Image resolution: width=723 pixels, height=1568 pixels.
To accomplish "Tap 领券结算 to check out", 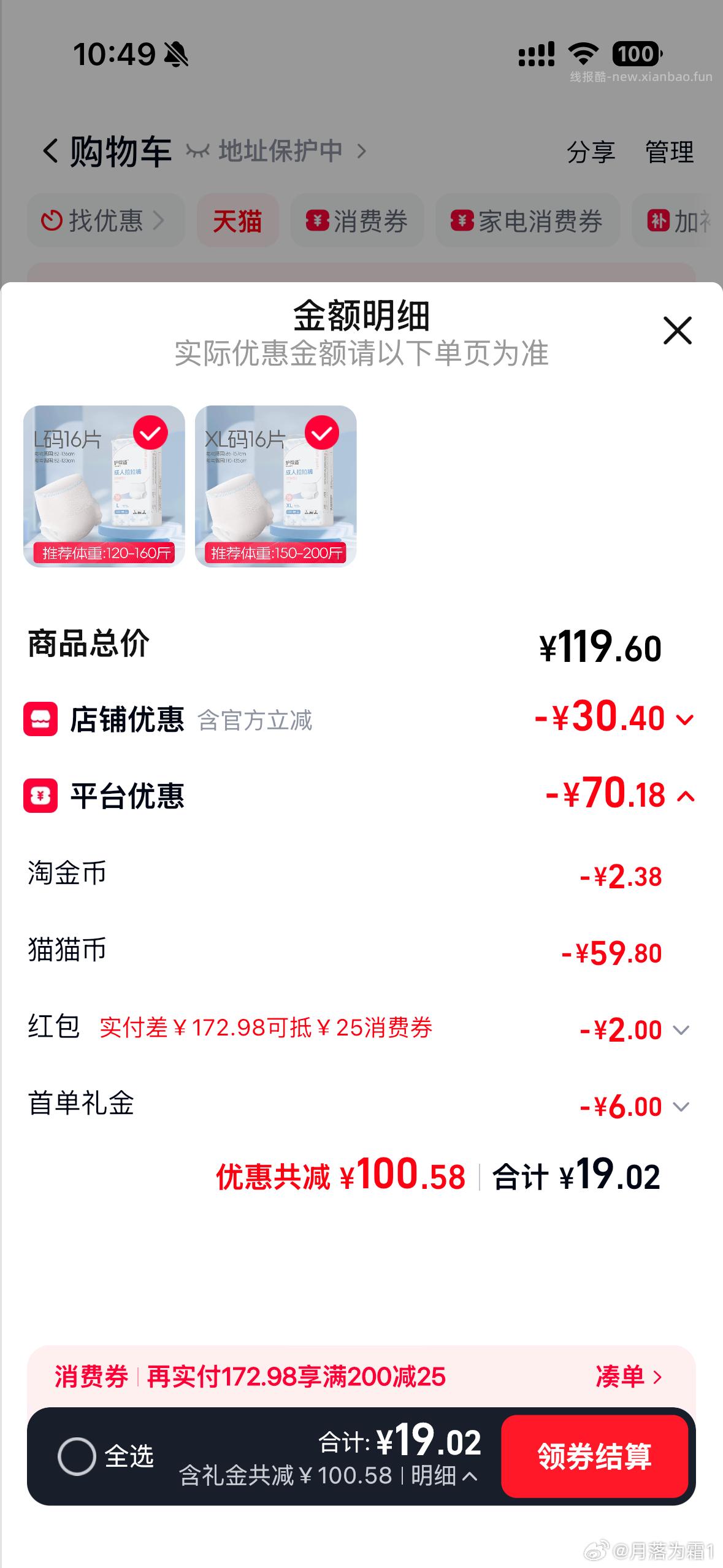I will coord(594,1456).
